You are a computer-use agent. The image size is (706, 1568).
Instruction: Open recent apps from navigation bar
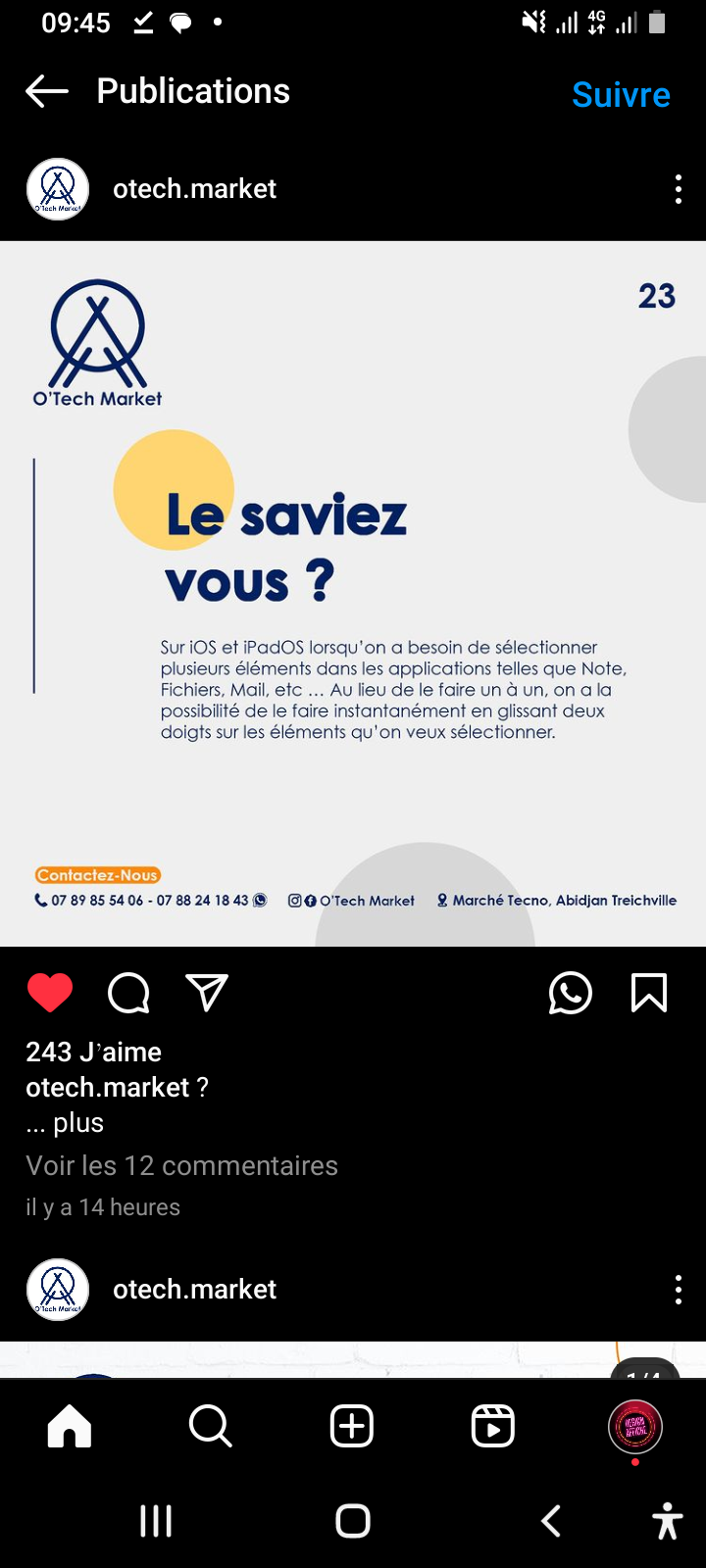[x=156, y=1521]
